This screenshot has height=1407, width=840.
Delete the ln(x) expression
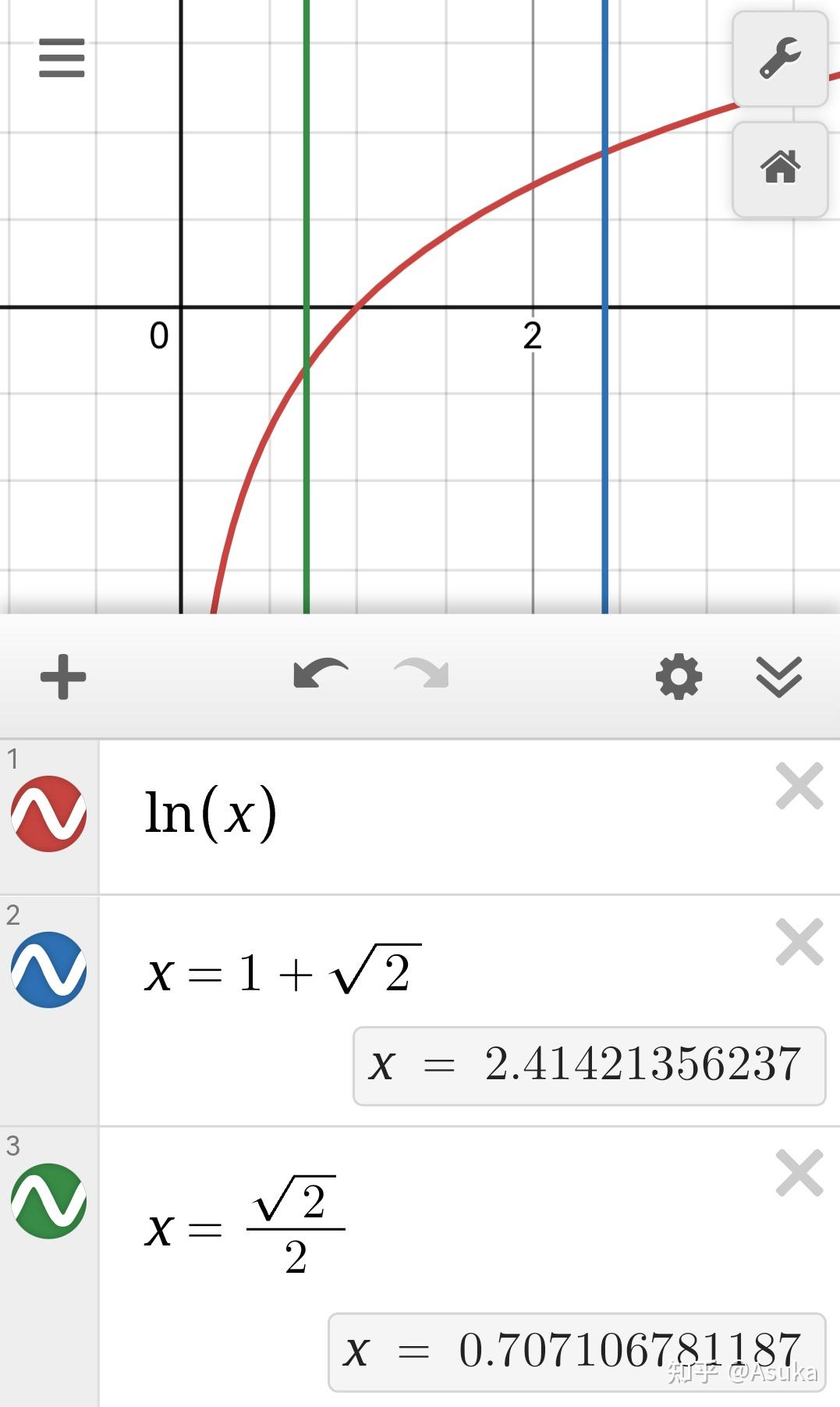(x=799, y=786)
